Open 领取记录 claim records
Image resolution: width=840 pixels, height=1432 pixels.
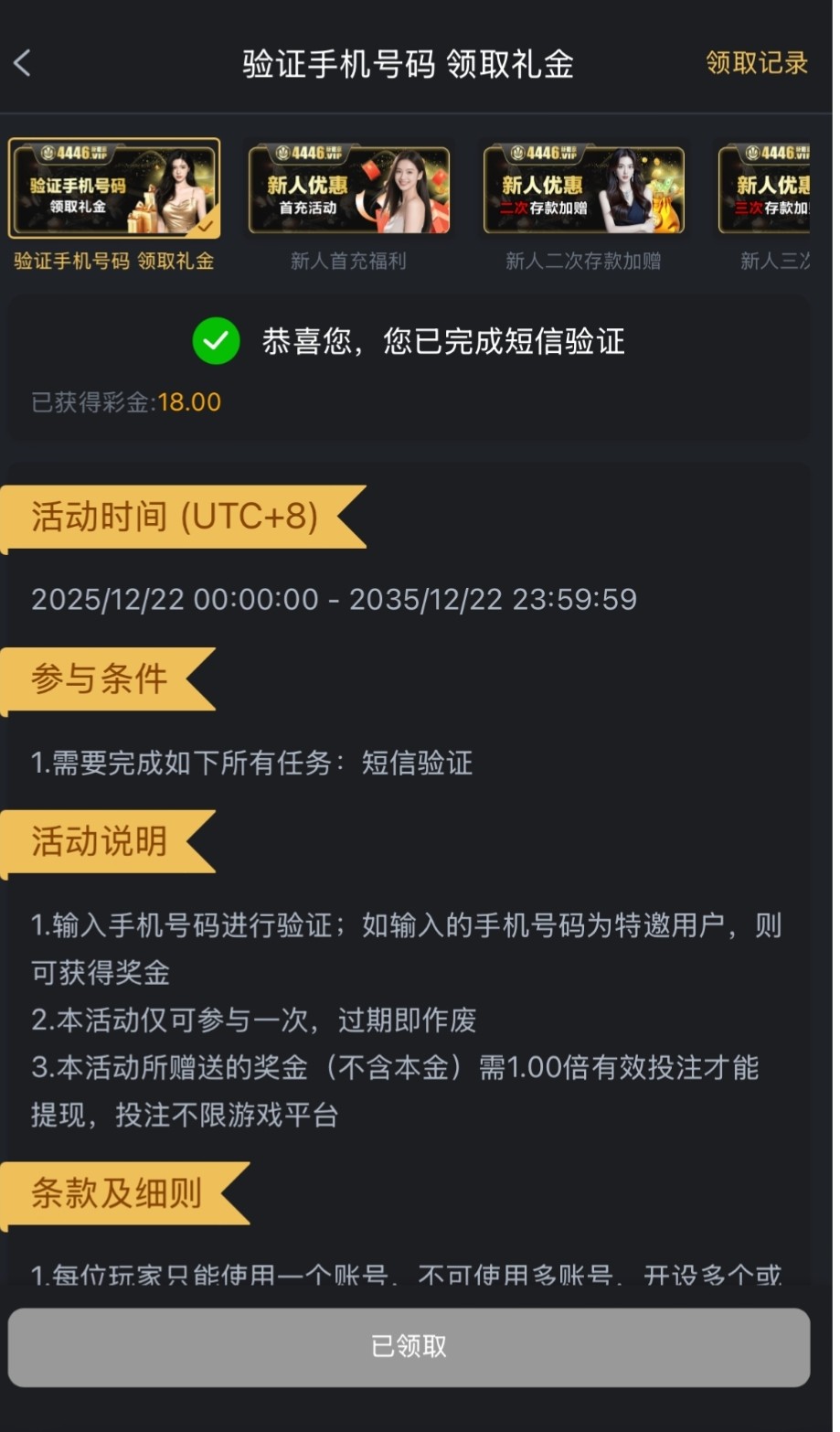coord(756,63)
